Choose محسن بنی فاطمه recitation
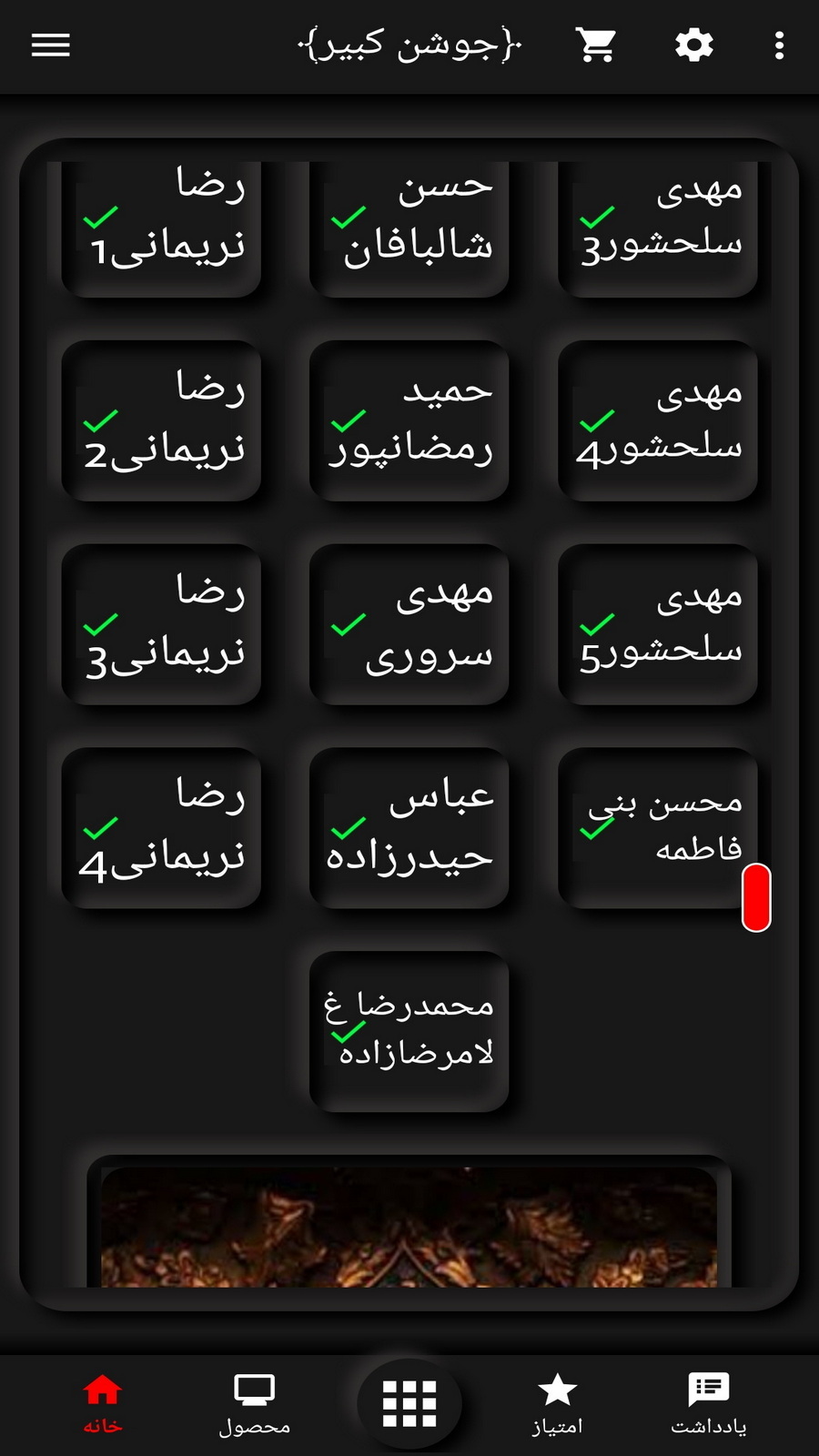Viewport: 819px width, 1456px height. 657,828
